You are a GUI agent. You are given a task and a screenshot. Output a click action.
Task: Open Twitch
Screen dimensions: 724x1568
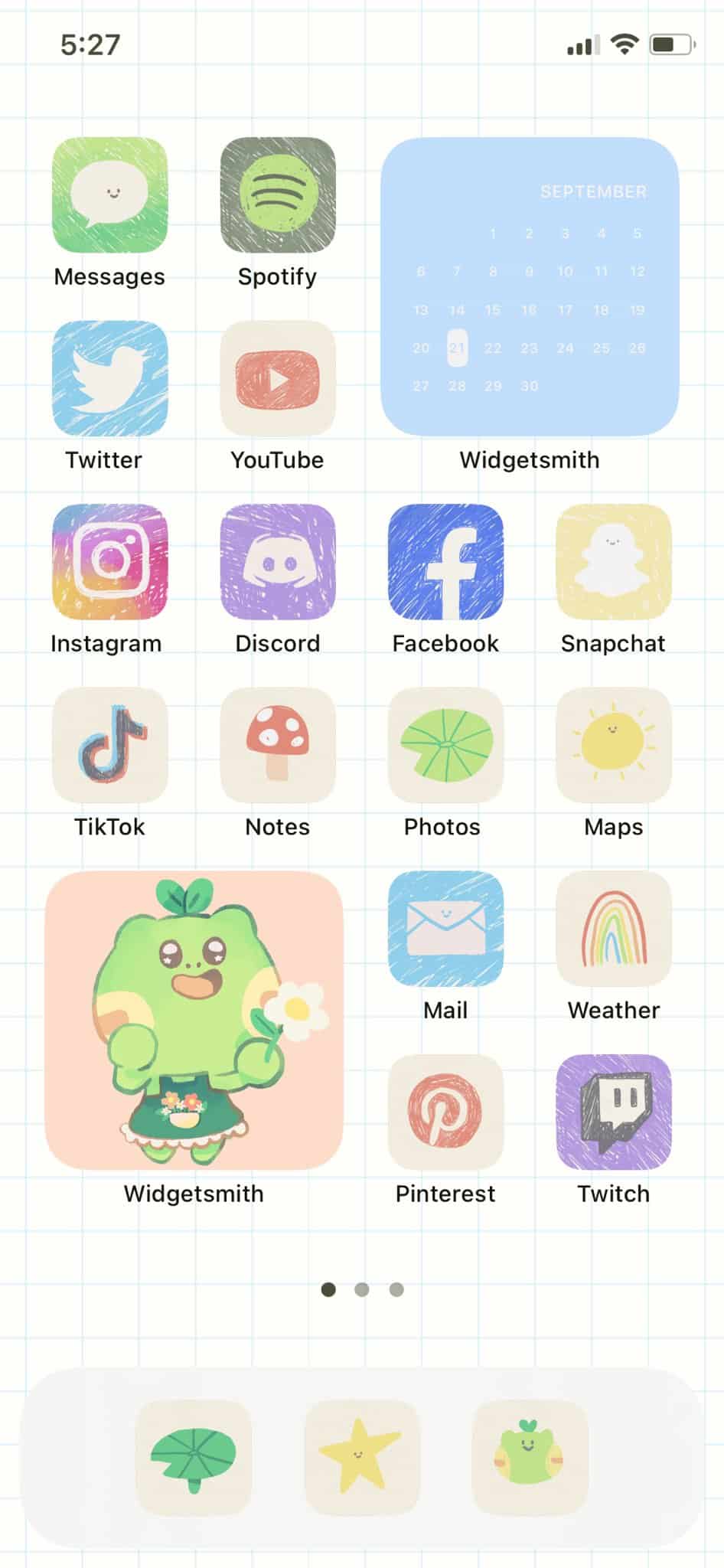(x=613, y=1112)
